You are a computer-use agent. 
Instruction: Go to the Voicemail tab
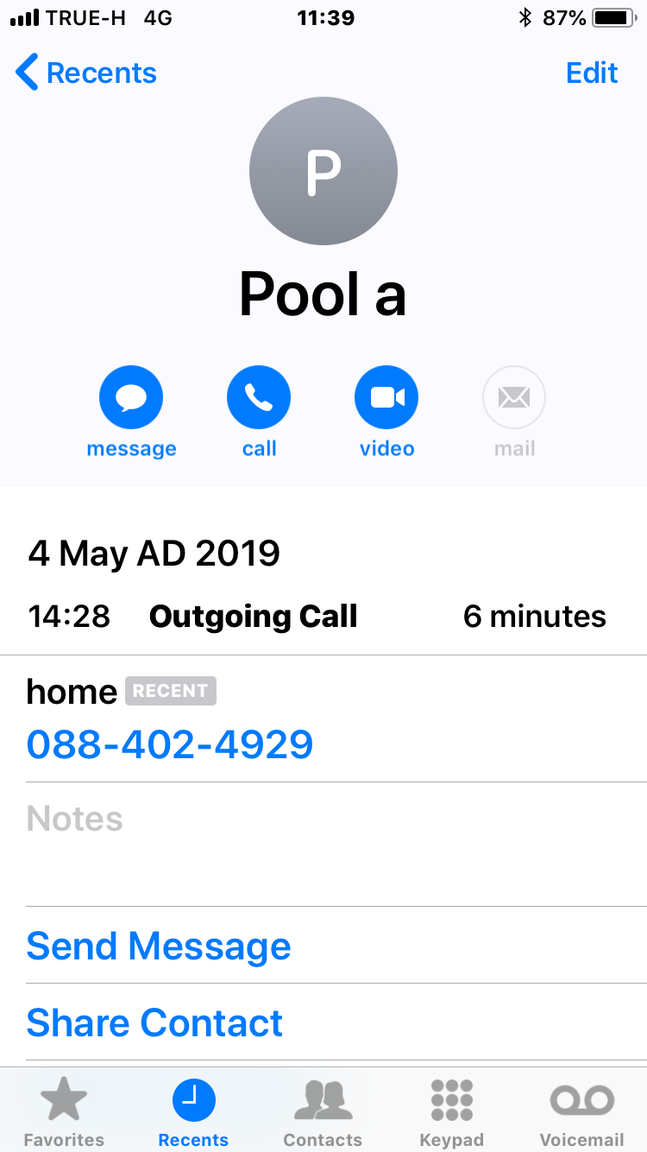click(x=581, y=1112)
